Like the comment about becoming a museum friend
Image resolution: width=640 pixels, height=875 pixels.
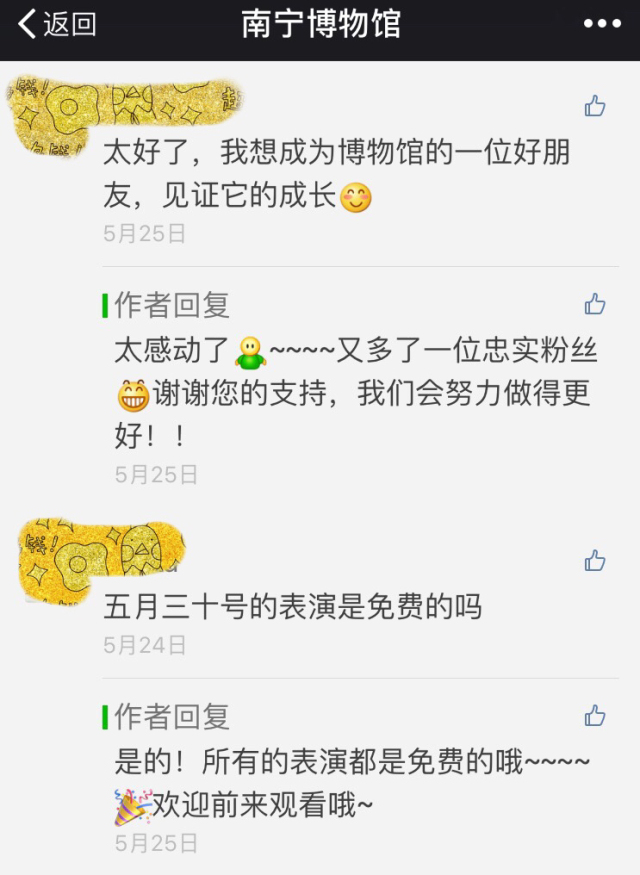pos(595,106)
